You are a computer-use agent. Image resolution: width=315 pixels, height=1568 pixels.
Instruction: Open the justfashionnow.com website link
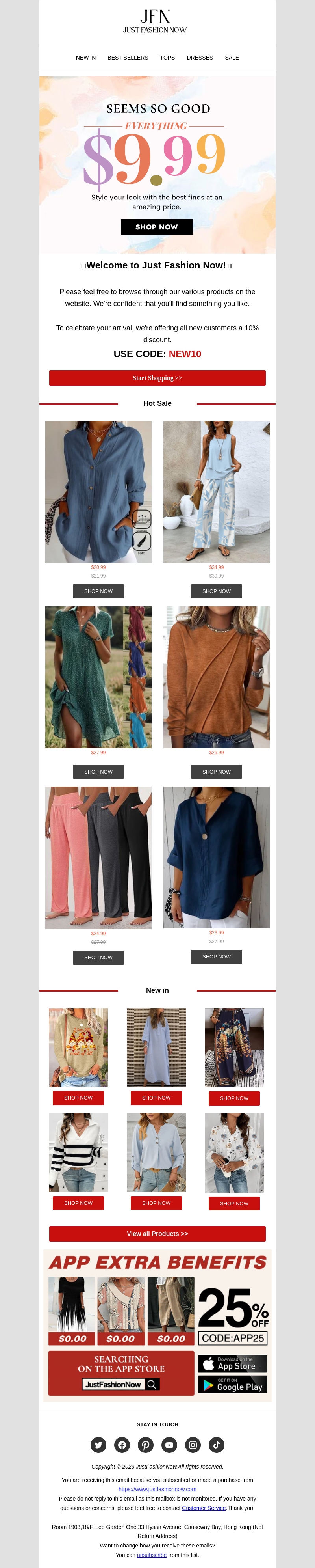pyautogui.click(x=157, y=1489)
